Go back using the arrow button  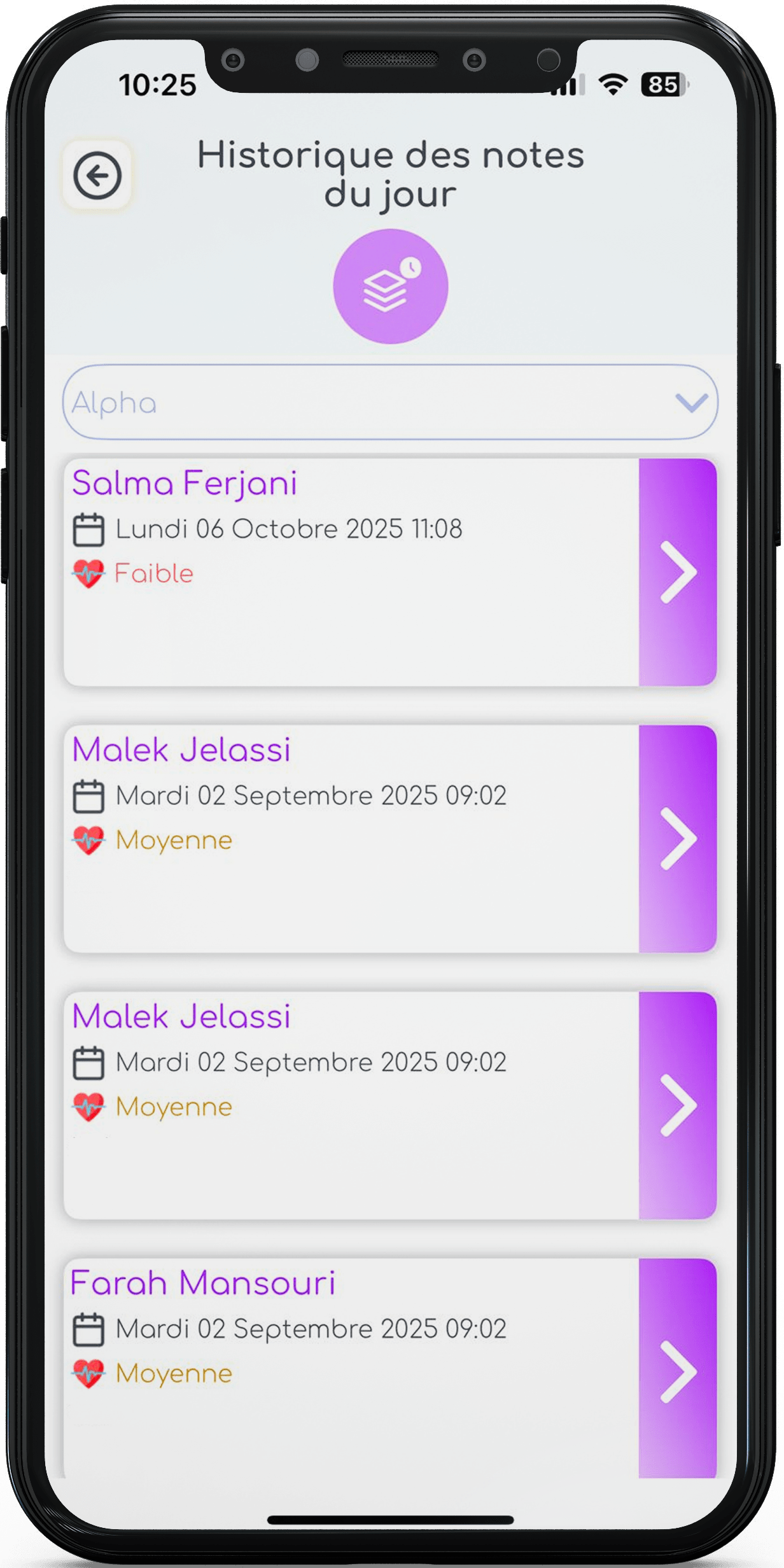[97, 175]
